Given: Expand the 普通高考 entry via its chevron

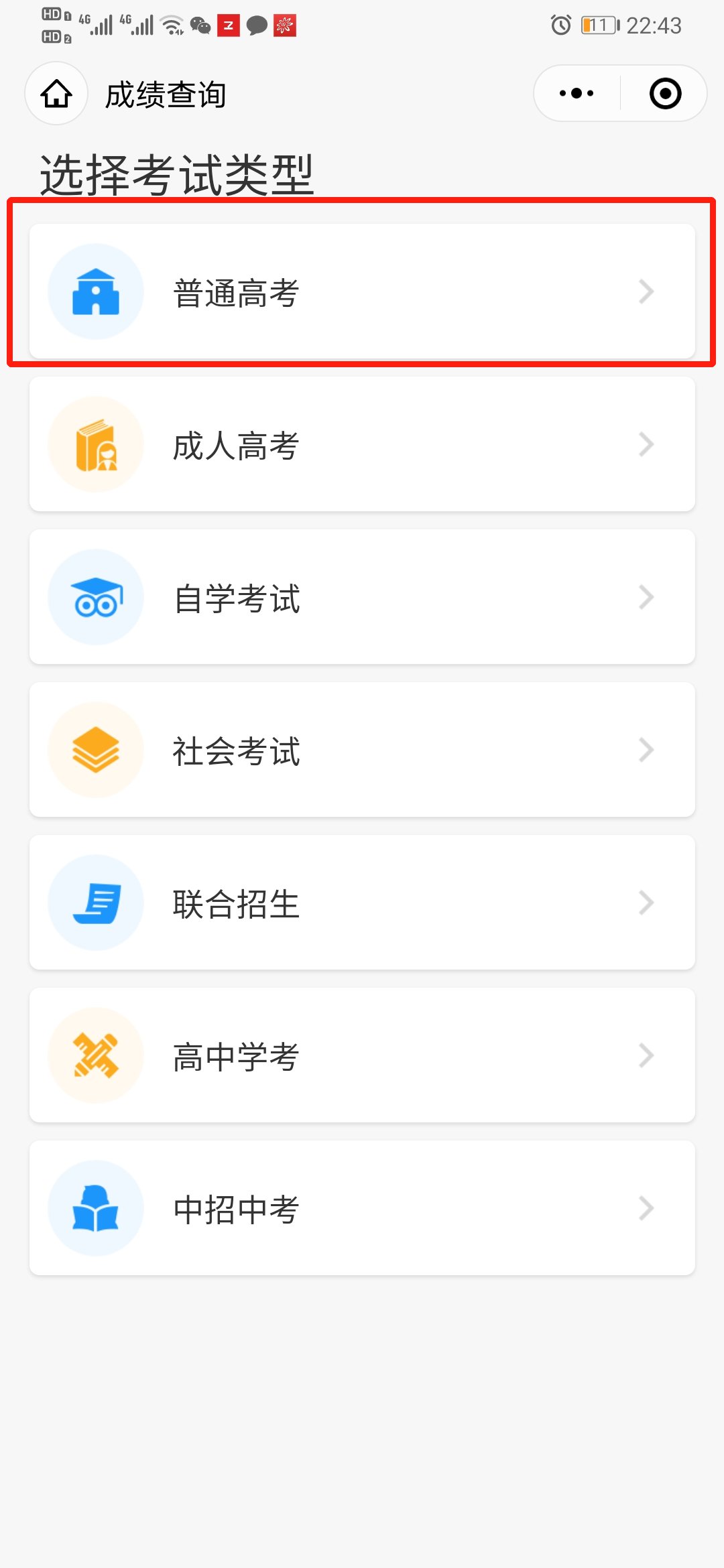Looking at the screenshot, I should [x=646, y=291].
